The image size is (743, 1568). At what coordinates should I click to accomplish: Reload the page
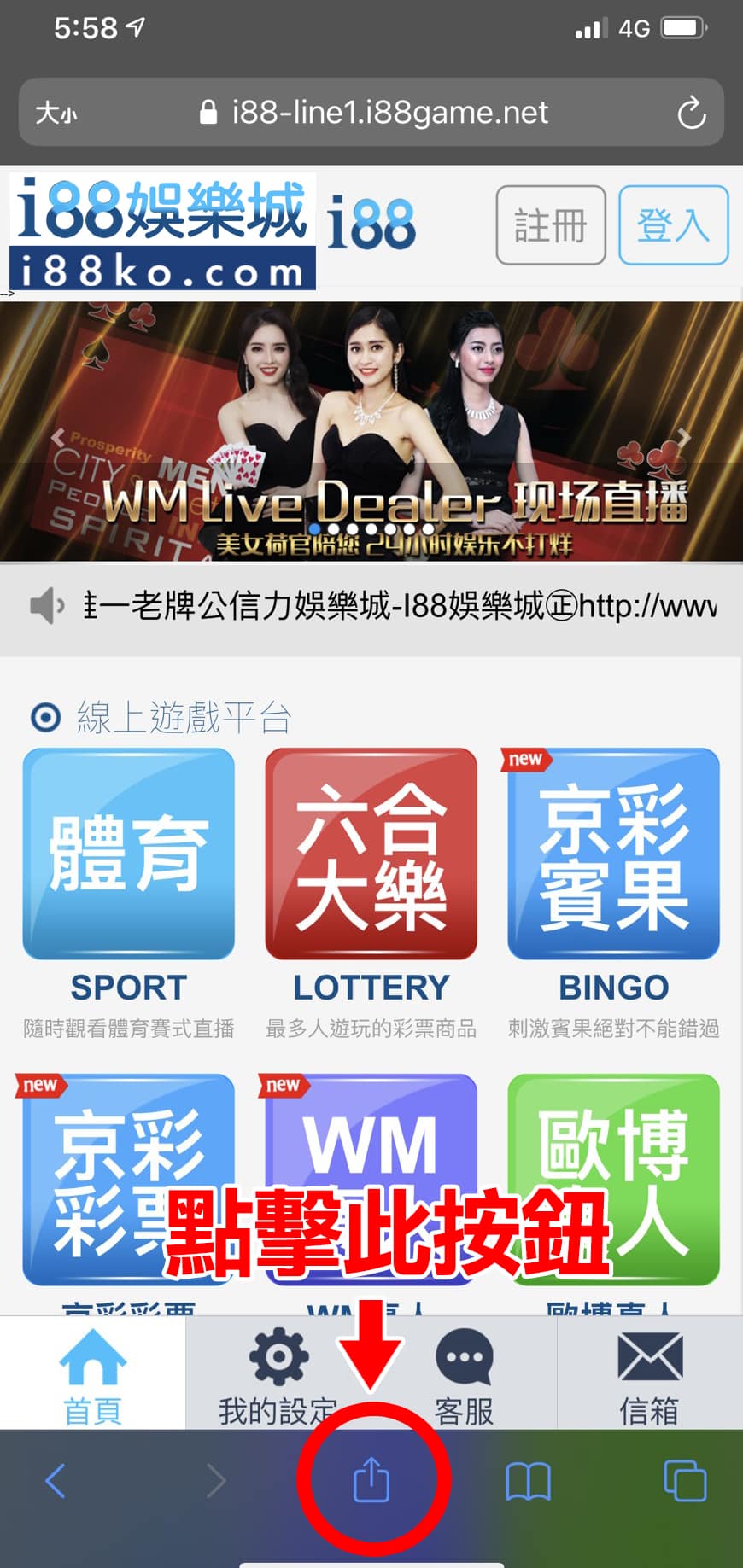click(691, 114)
